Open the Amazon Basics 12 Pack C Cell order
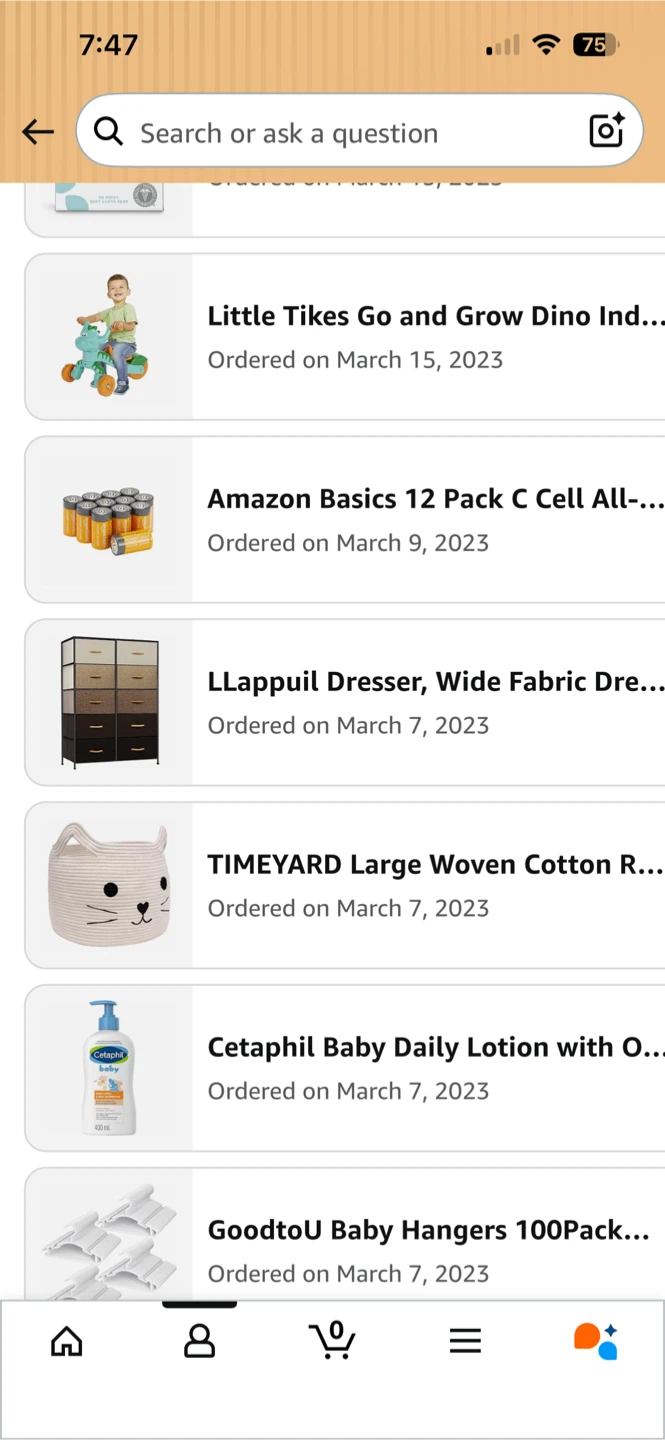Viewport: 665px width, 1440px height. (345, 520)
